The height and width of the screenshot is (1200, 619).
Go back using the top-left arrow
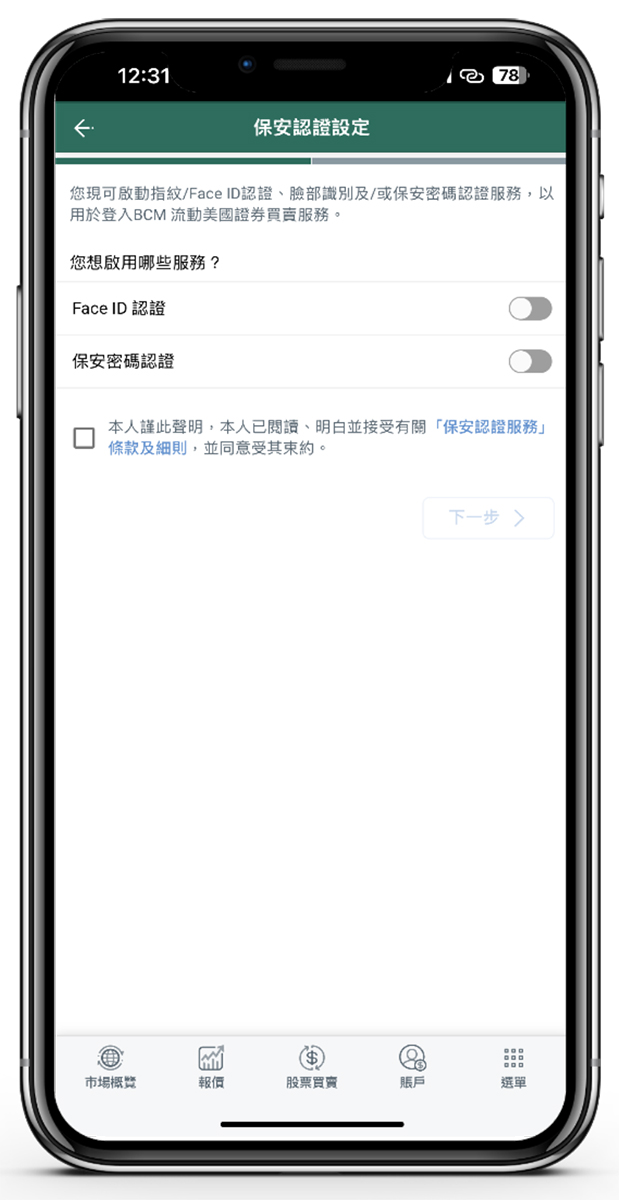84,128
